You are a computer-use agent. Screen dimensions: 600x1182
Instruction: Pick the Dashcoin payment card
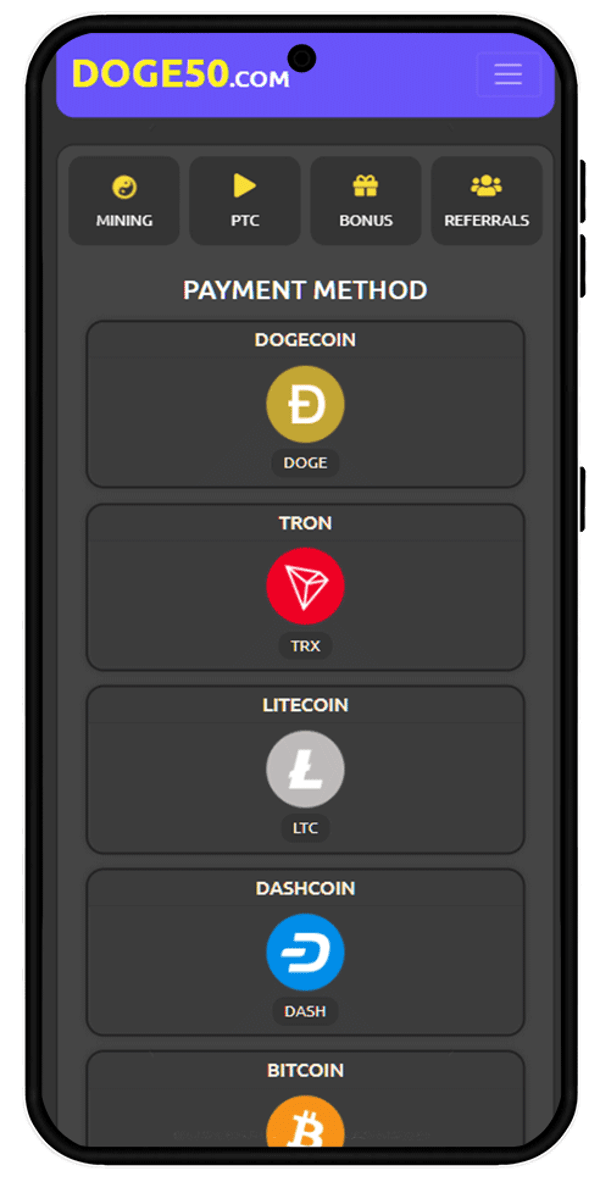(x=305, y=952)
